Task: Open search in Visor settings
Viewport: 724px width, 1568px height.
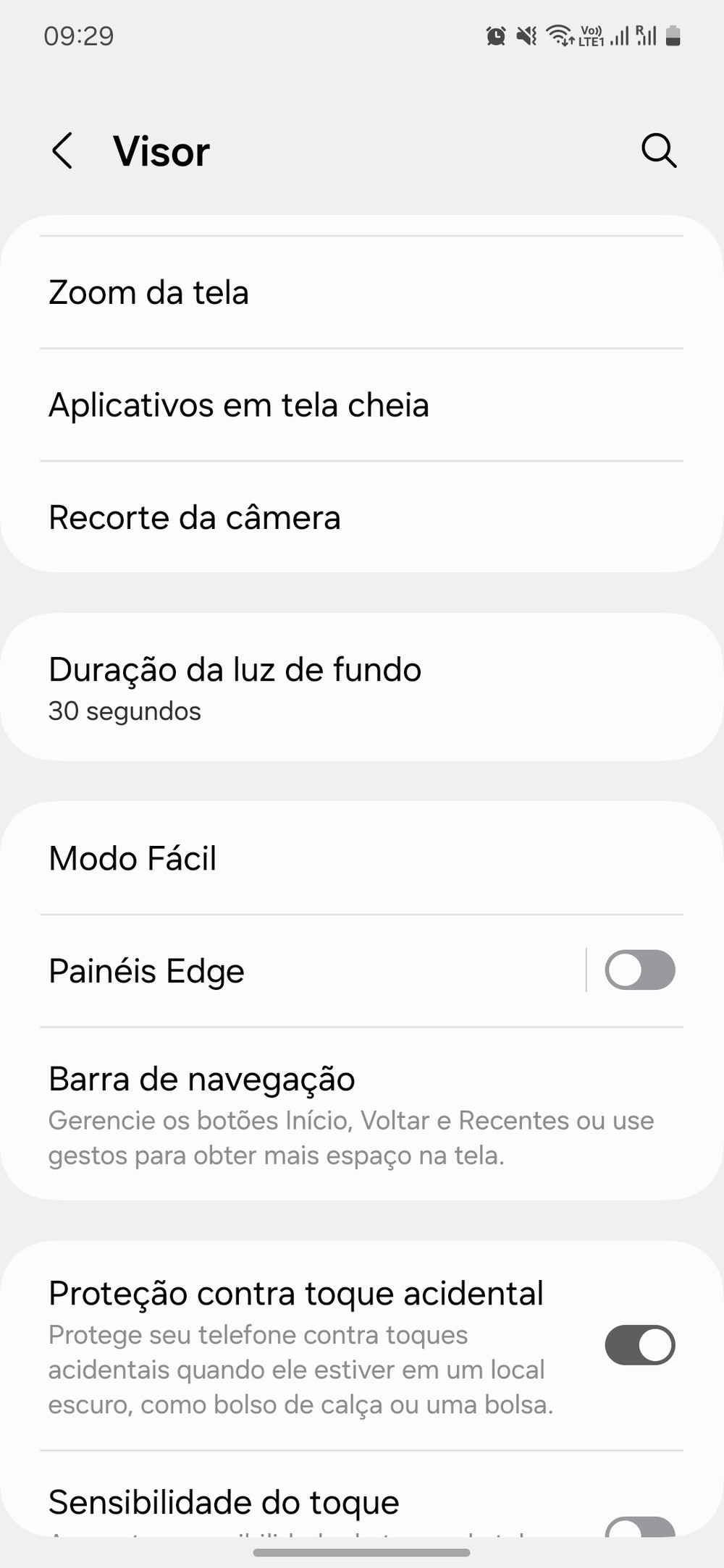Action: click(659, 151)
